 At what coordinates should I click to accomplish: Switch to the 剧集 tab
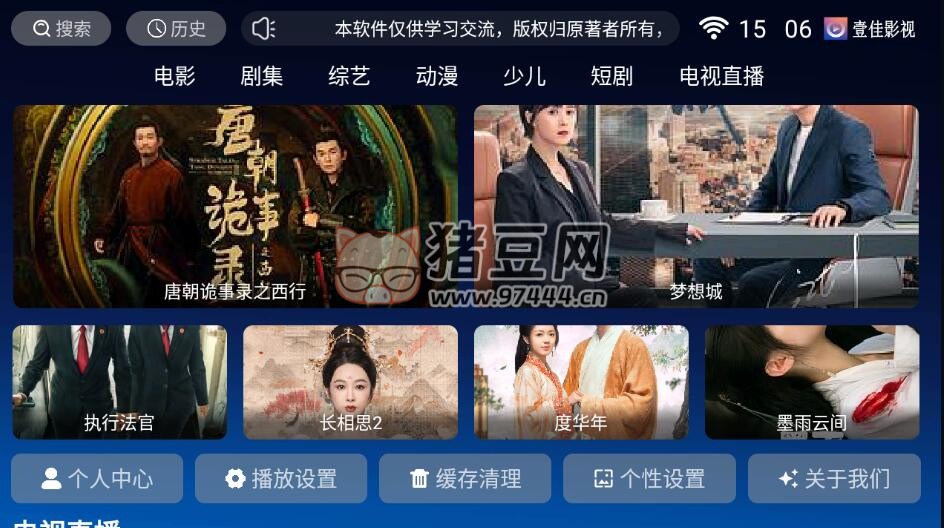[262, 76]
